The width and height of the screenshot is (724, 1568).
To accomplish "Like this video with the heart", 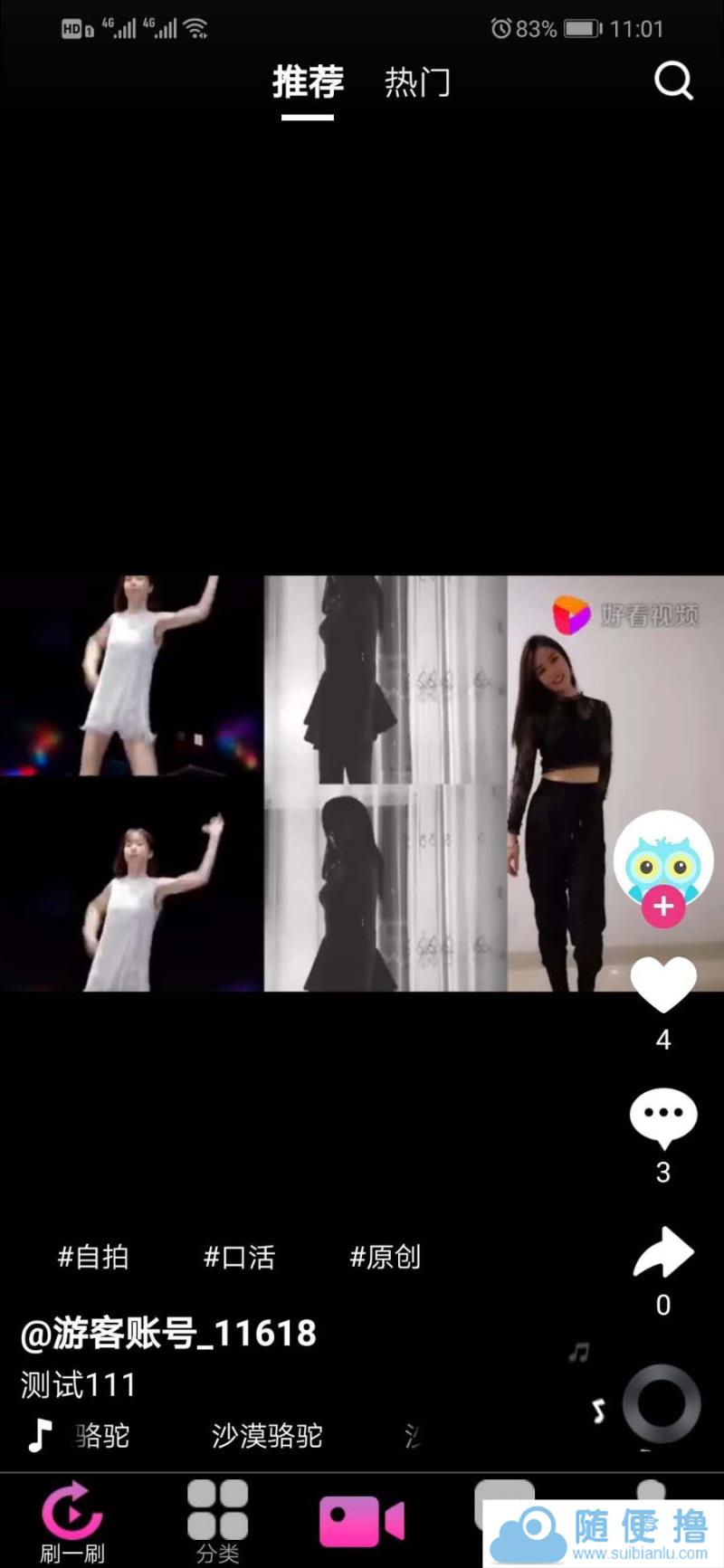I will 663,984.
